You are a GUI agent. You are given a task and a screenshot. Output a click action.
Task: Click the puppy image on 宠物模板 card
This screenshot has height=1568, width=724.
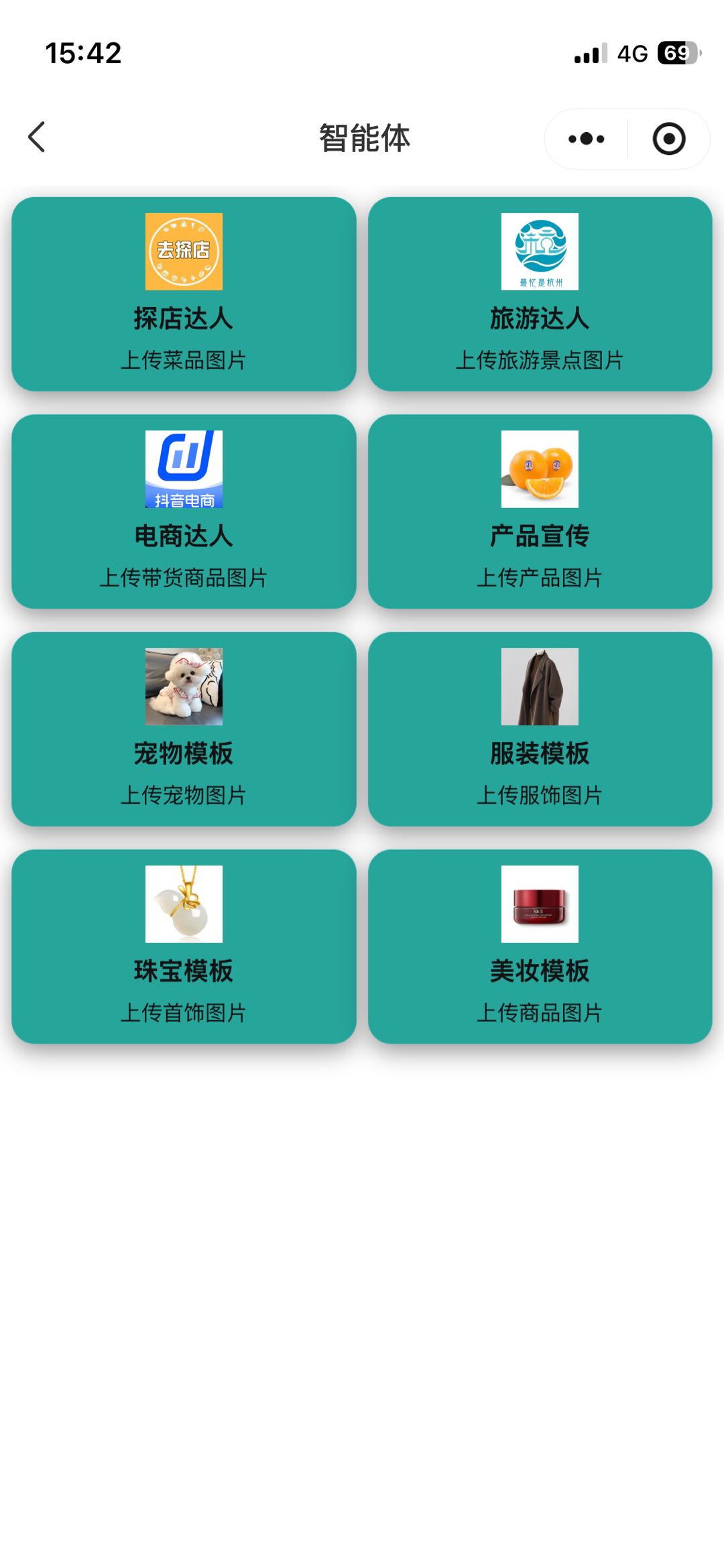(x=183, y=687)
